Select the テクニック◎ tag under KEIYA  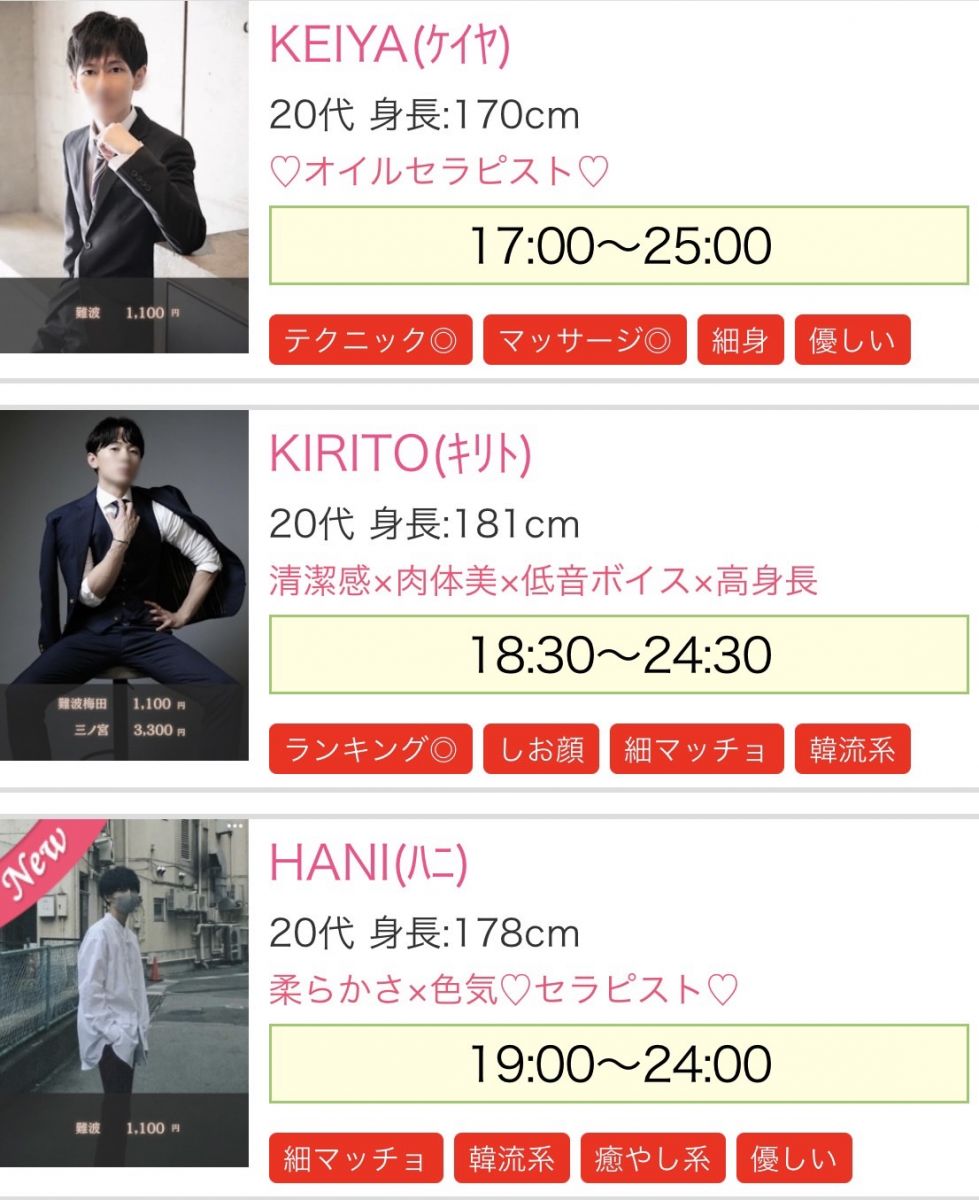(x=370, y=340)
